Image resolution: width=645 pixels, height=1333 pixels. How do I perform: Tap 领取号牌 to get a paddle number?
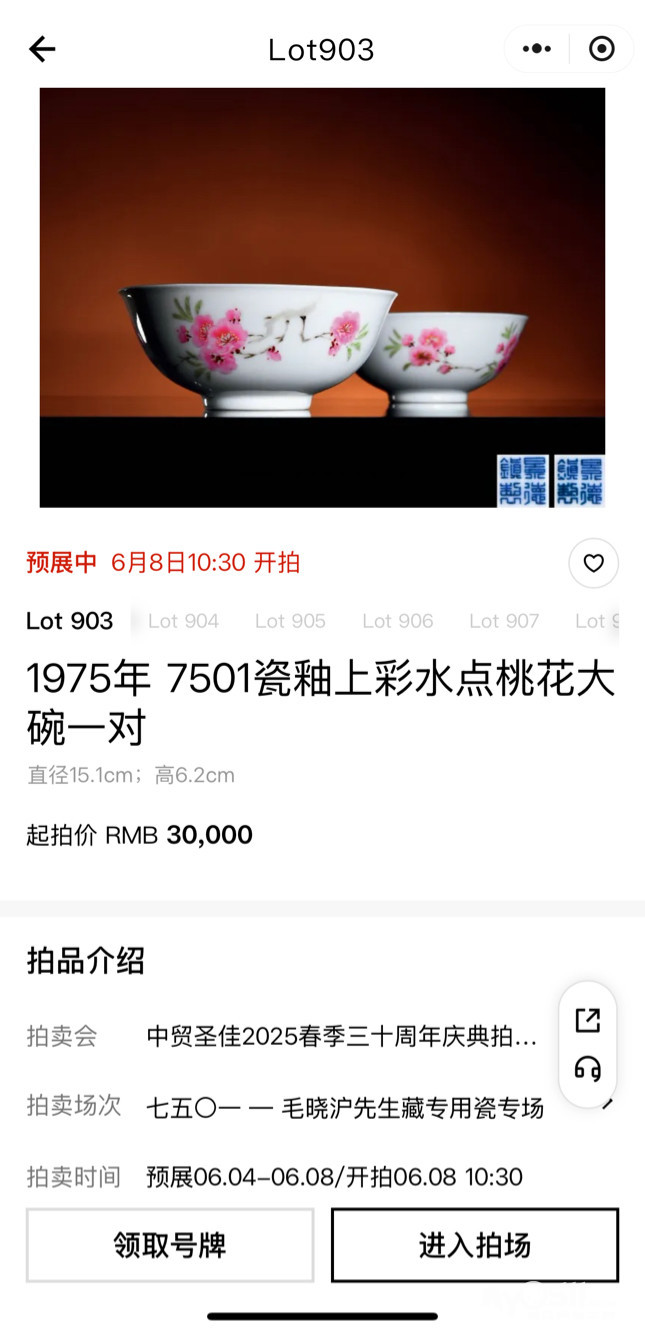[170, 1245]
